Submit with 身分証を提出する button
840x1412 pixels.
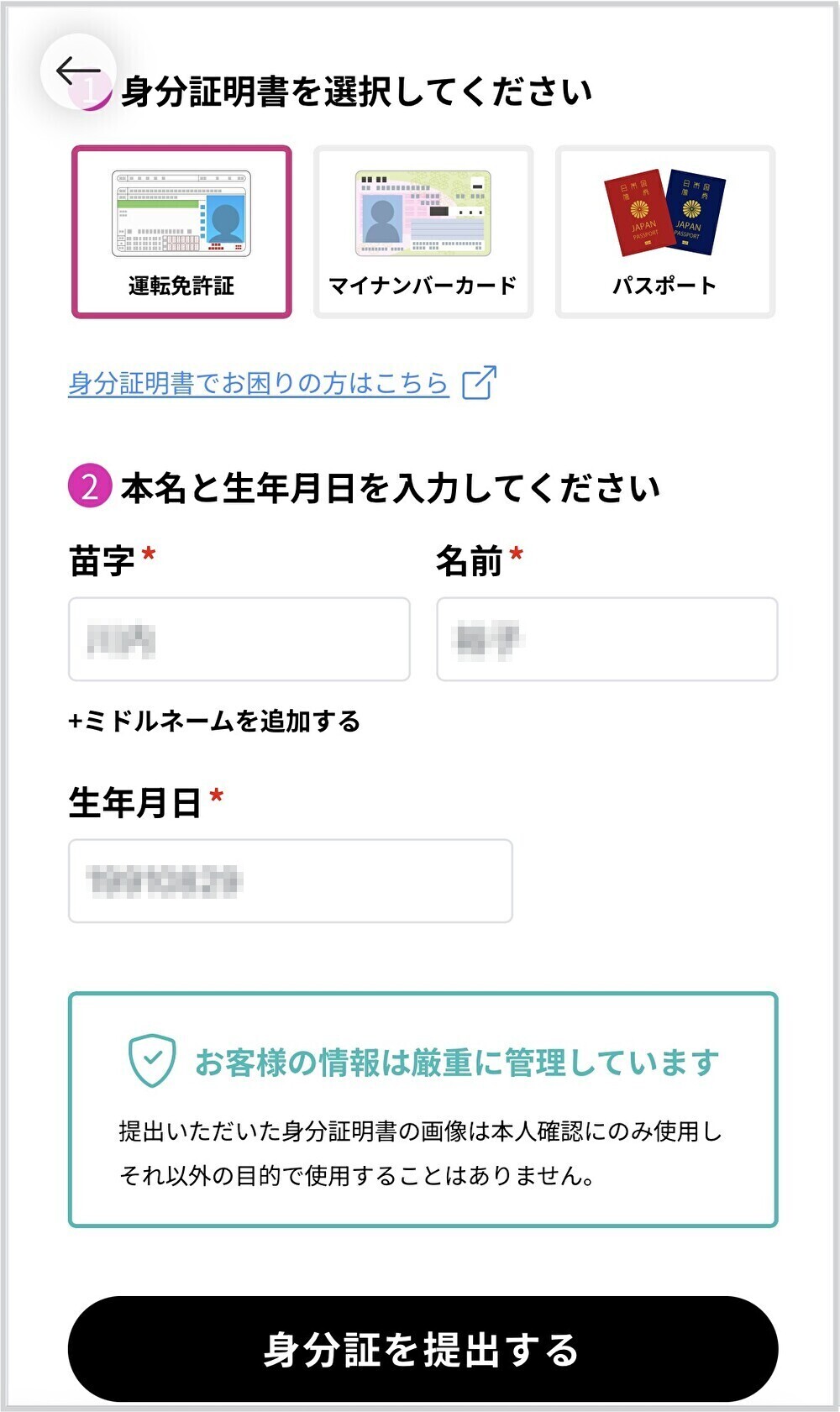tap(423, 1349)
